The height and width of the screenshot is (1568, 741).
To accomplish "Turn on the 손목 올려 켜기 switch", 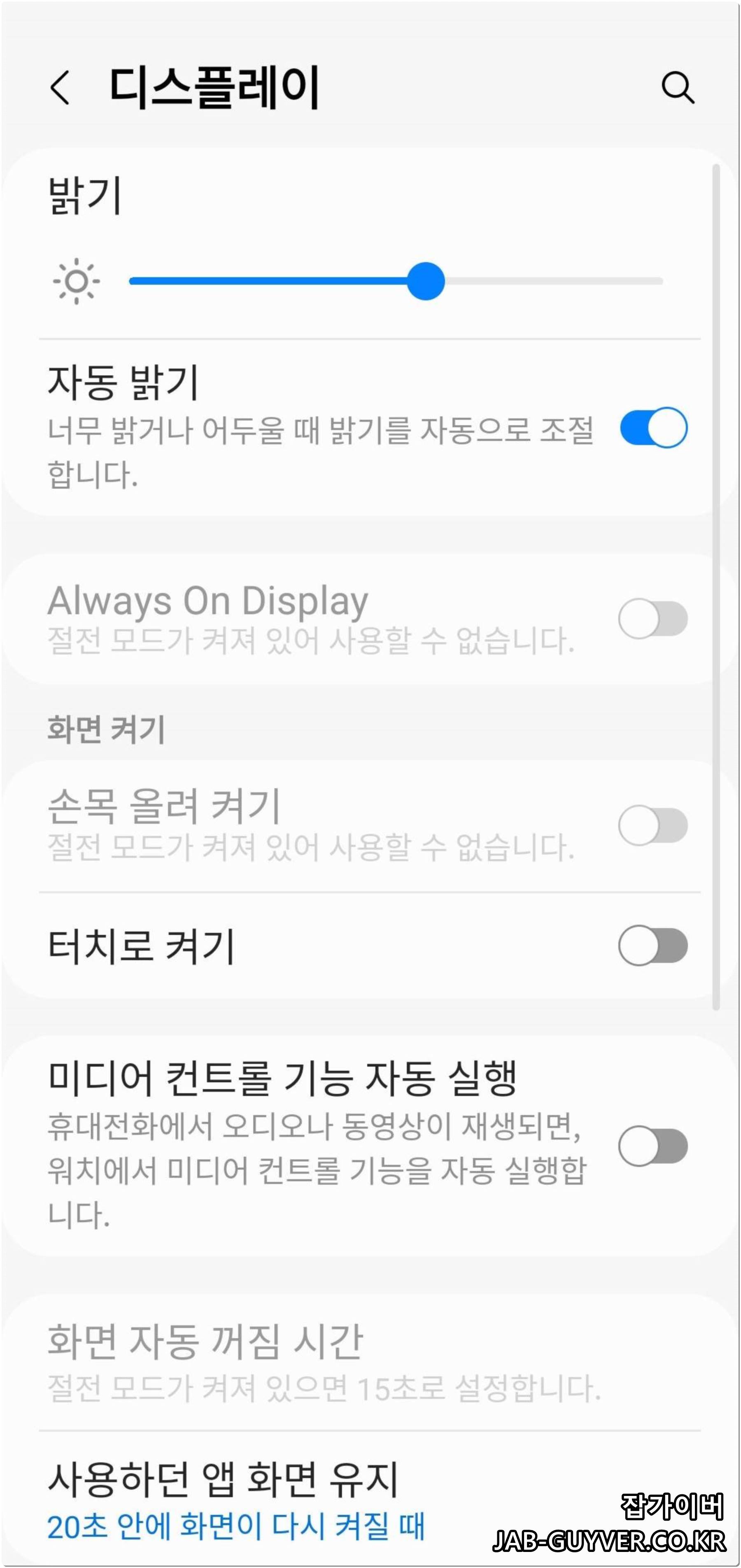I will click(x=653, y=825).
